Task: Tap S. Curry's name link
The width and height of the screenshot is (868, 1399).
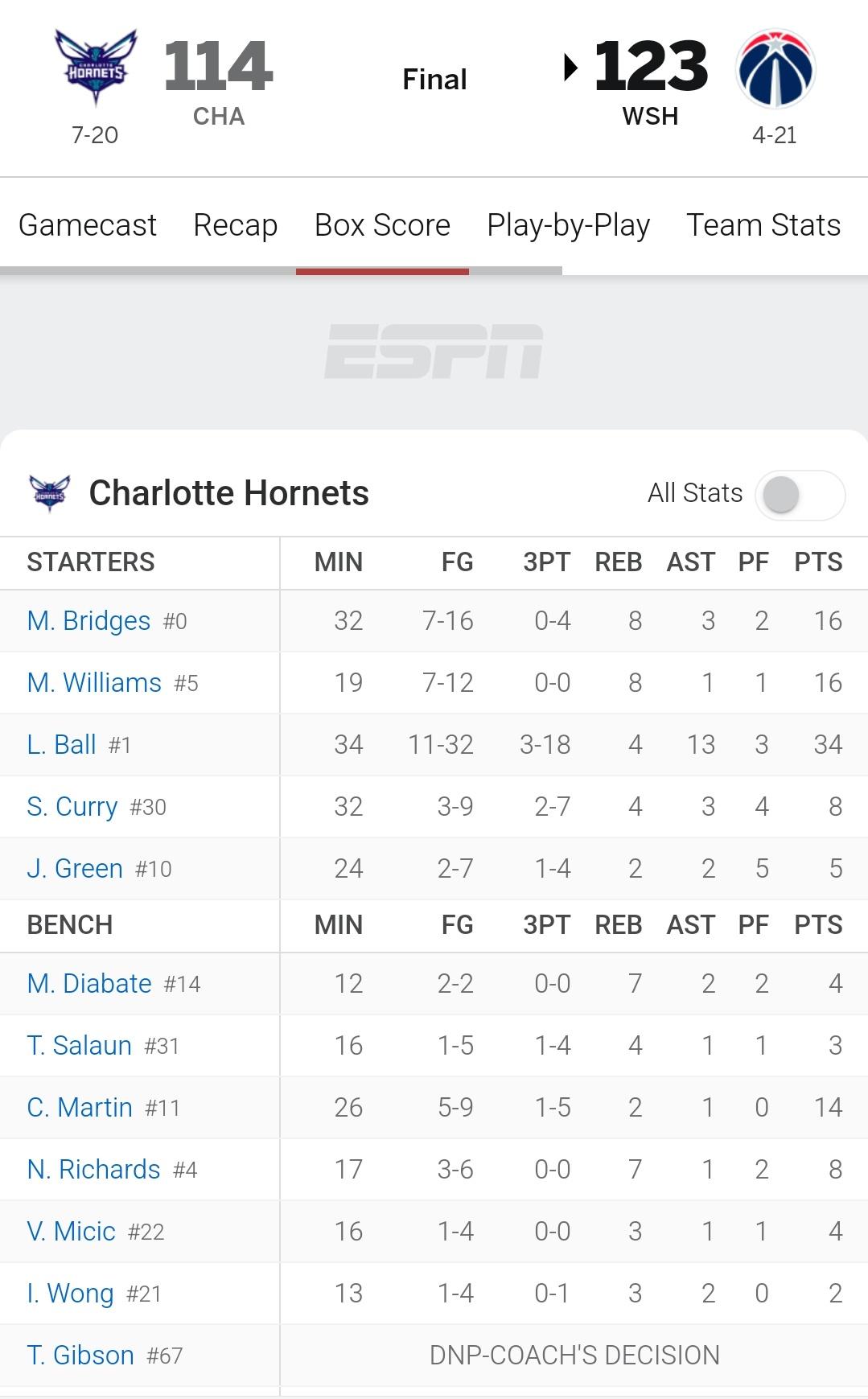Action: (x=72, y=807)
